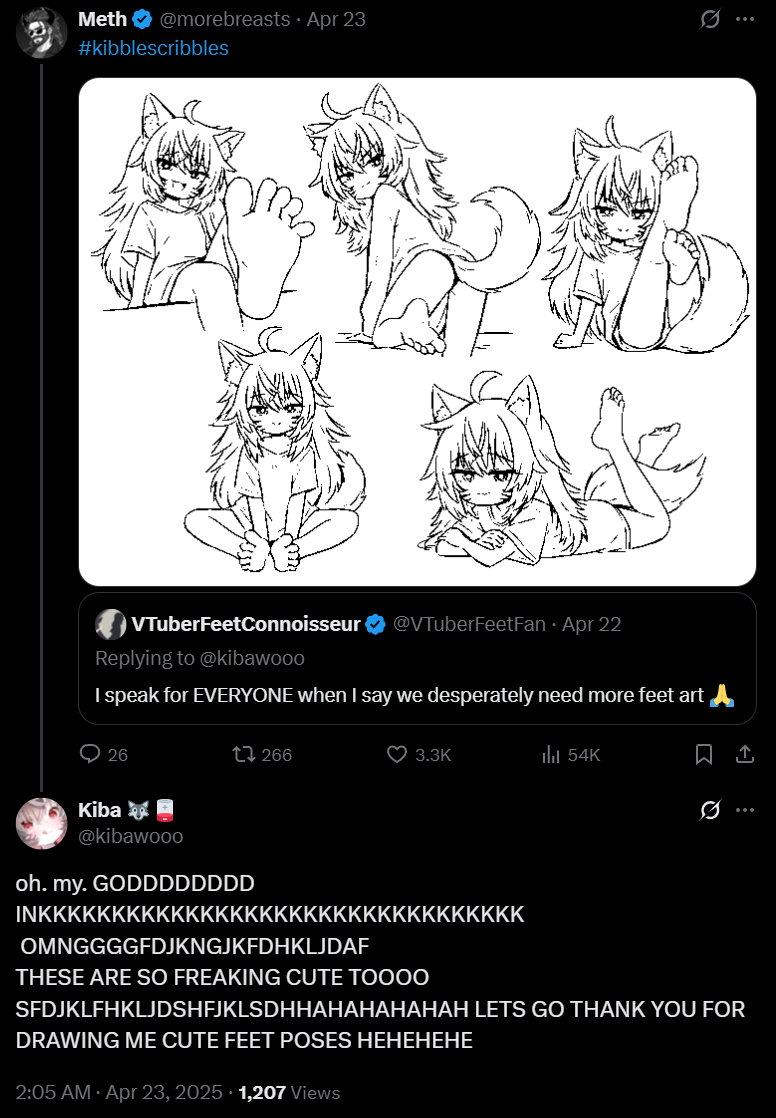Open the @kibawooo handle
Screen dimensions: 776x1118
click(130, 836)
